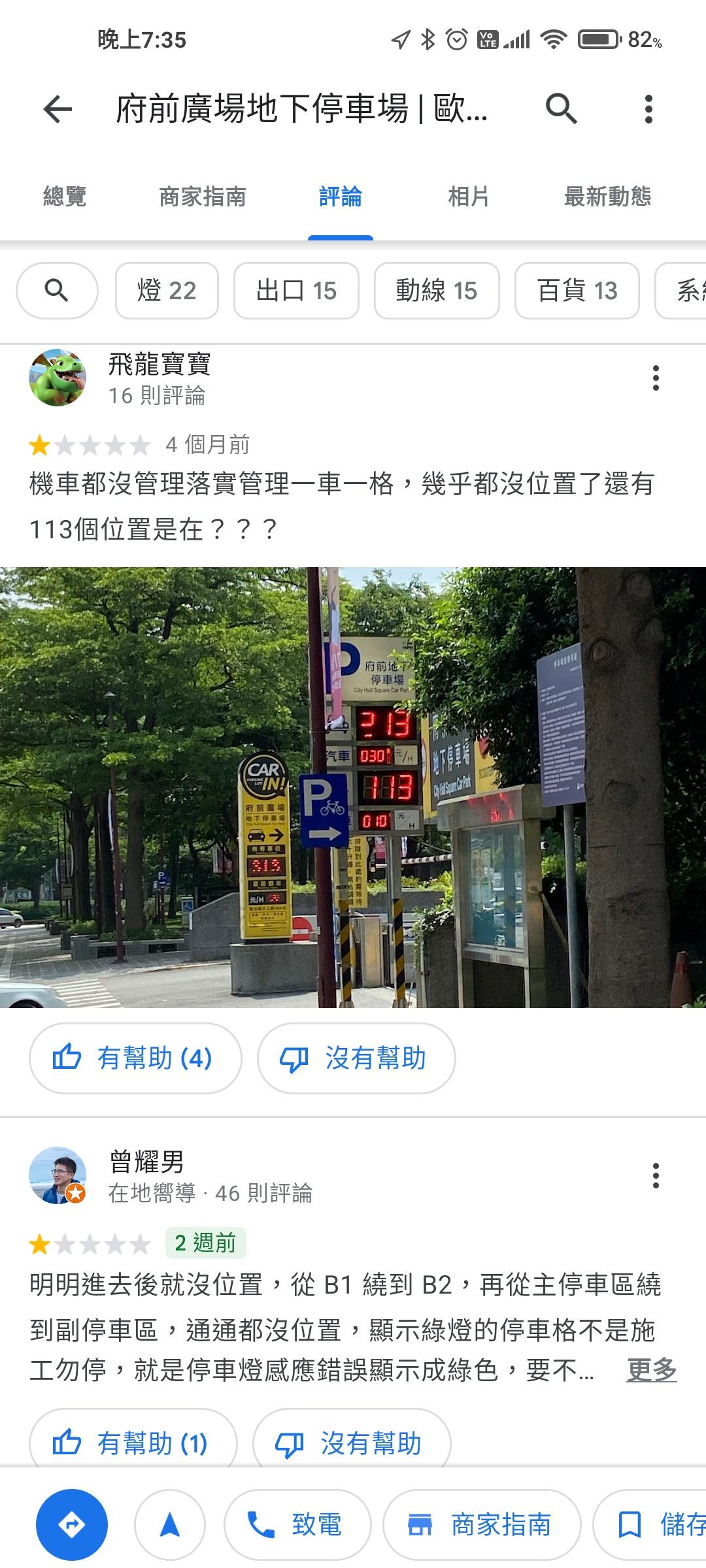Switch to the 總覽 tab
Viewport: 706px width, 1568px height.
65,197
